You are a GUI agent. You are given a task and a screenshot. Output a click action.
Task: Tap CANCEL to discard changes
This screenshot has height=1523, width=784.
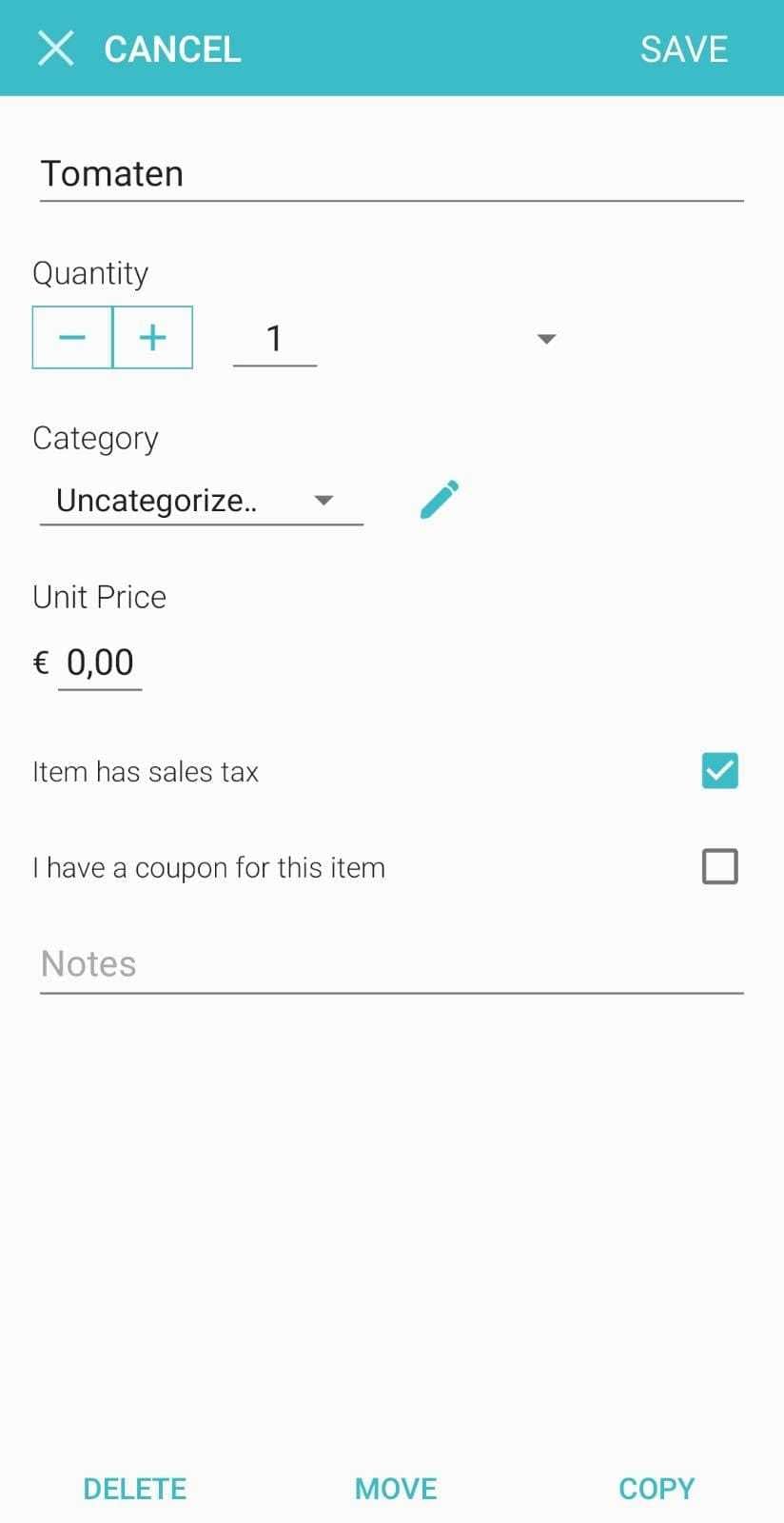[x=172, y=48]
